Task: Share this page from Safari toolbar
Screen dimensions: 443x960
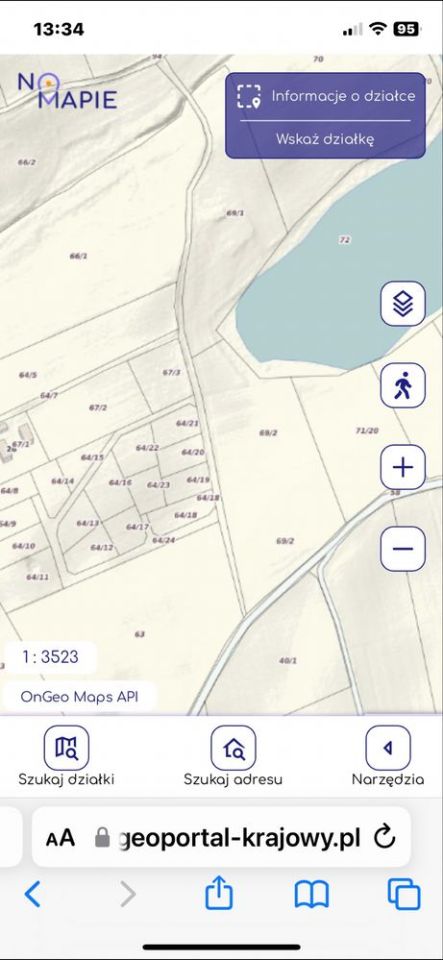Action: click(x=218, y=893)
